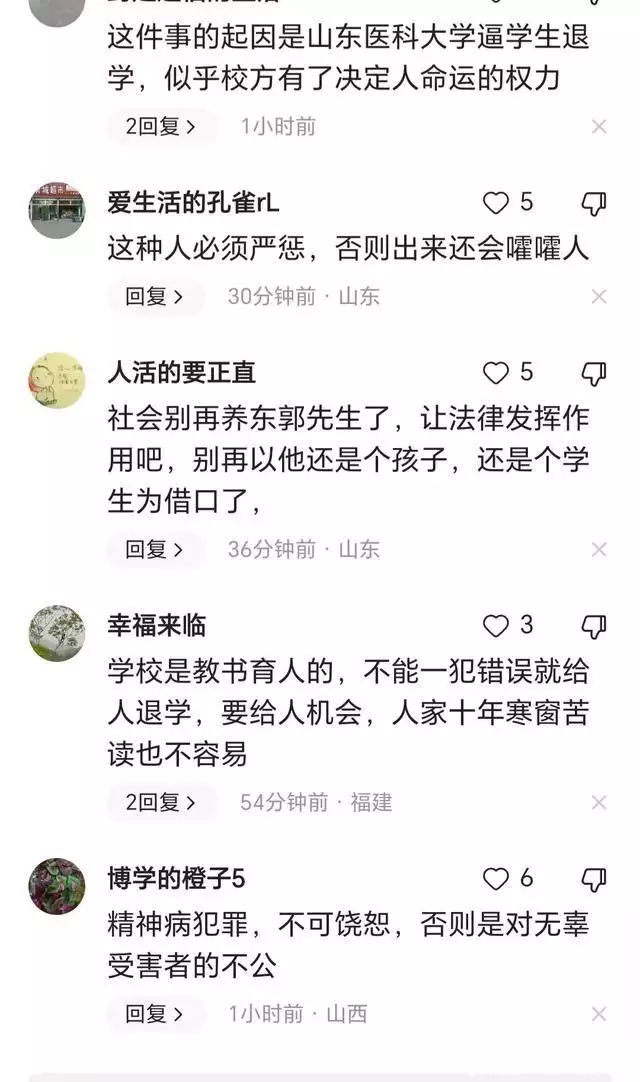Image resolution: width=640 pixels, height=1082 pixels.
Task: Open the profile avatar of 爱生活的孔雀rL
Action: click(57, 210)
